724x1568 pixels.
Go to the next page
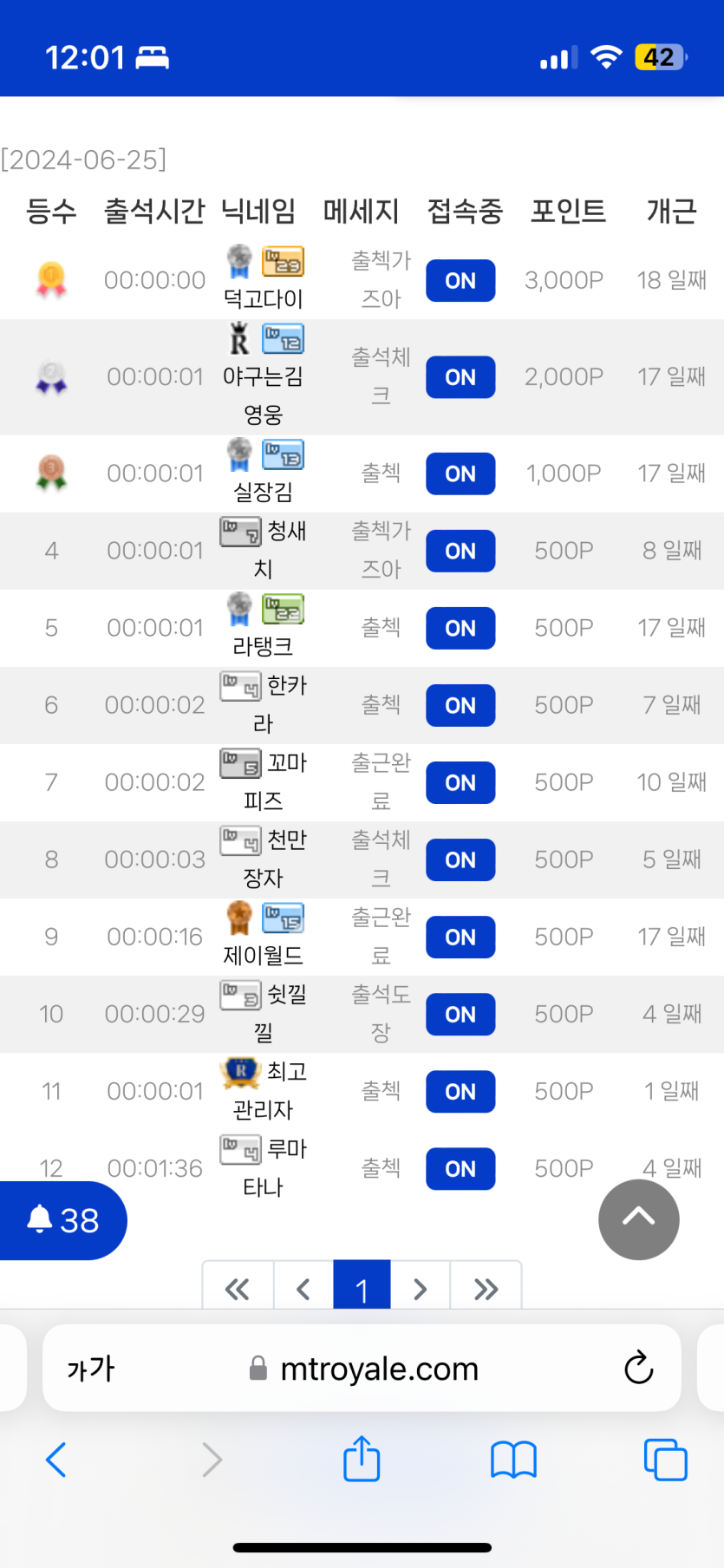(421, 1289)
